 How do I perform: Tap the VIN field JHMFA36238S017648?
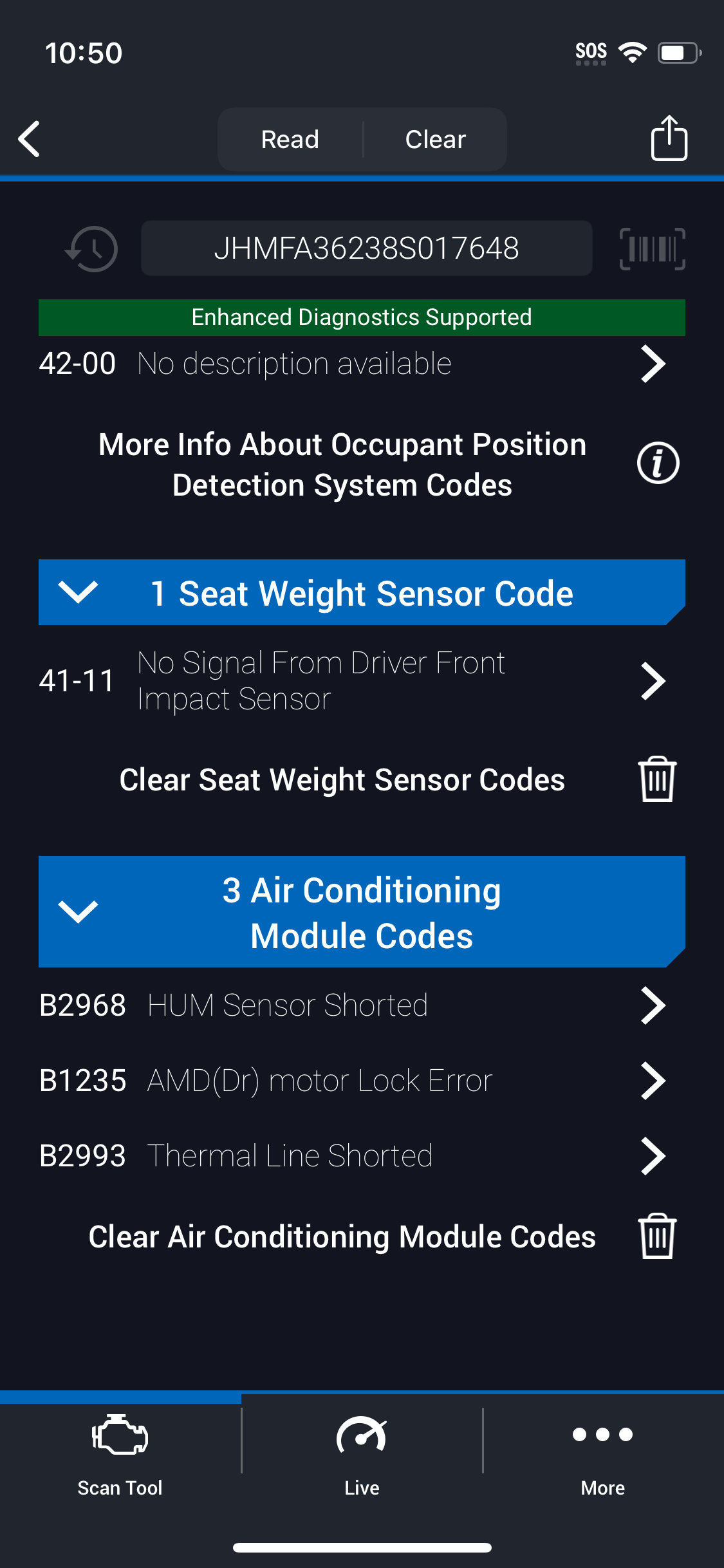pos(366,248)
